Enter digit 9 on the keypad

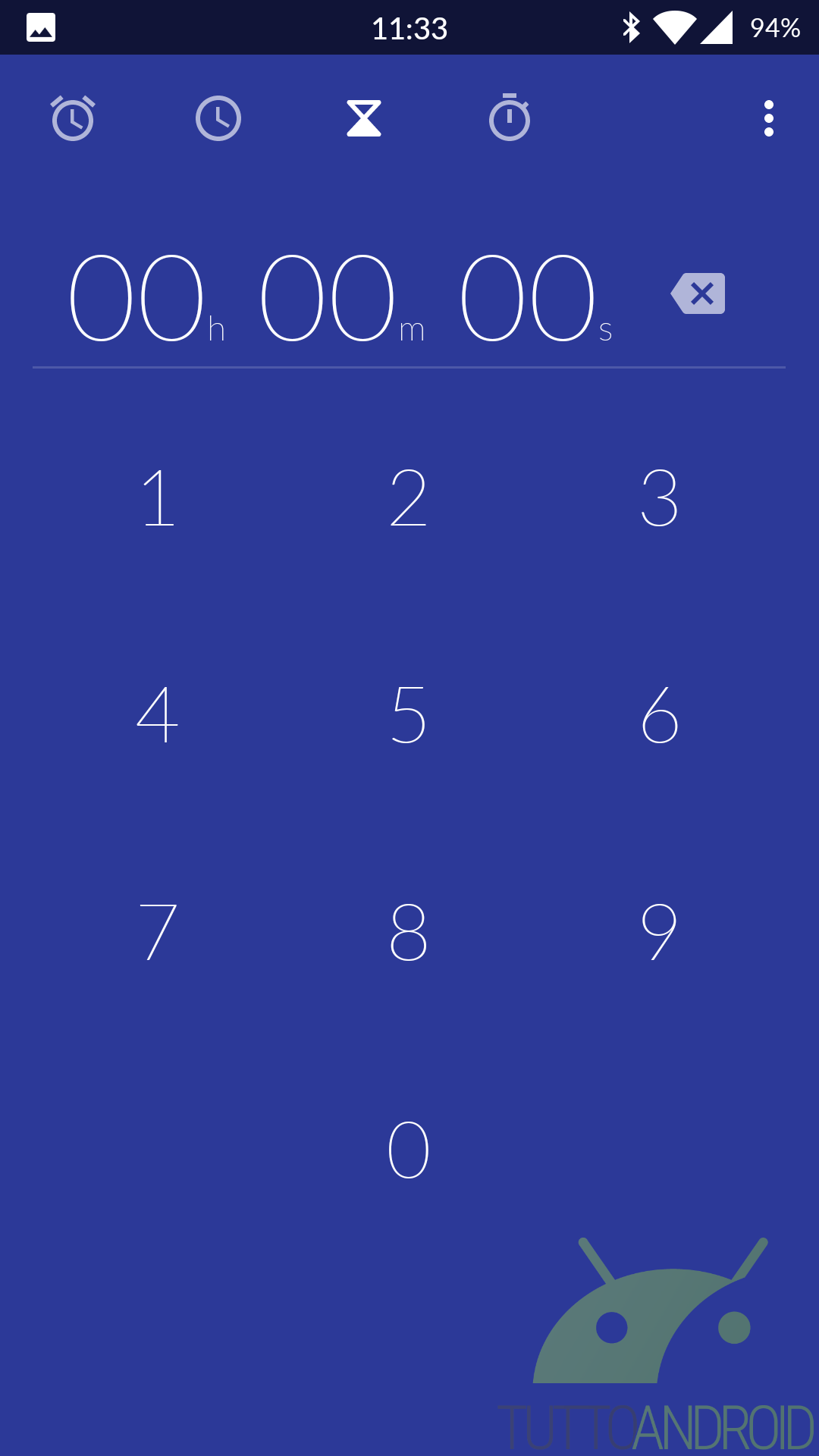pos(659,932)
